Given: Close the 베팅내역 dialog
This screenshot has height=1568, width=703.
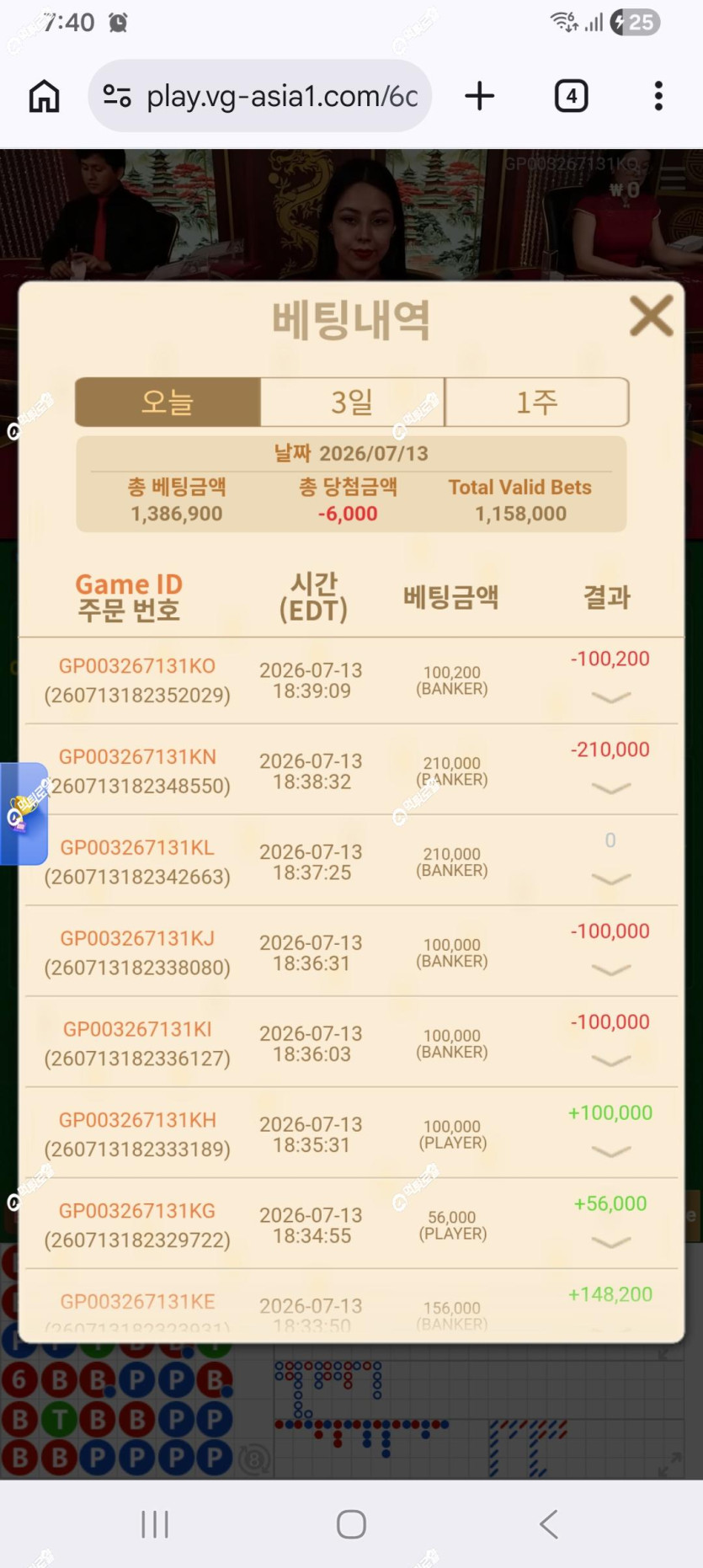Looking at the screenshot, I should [x=651, y=316].
